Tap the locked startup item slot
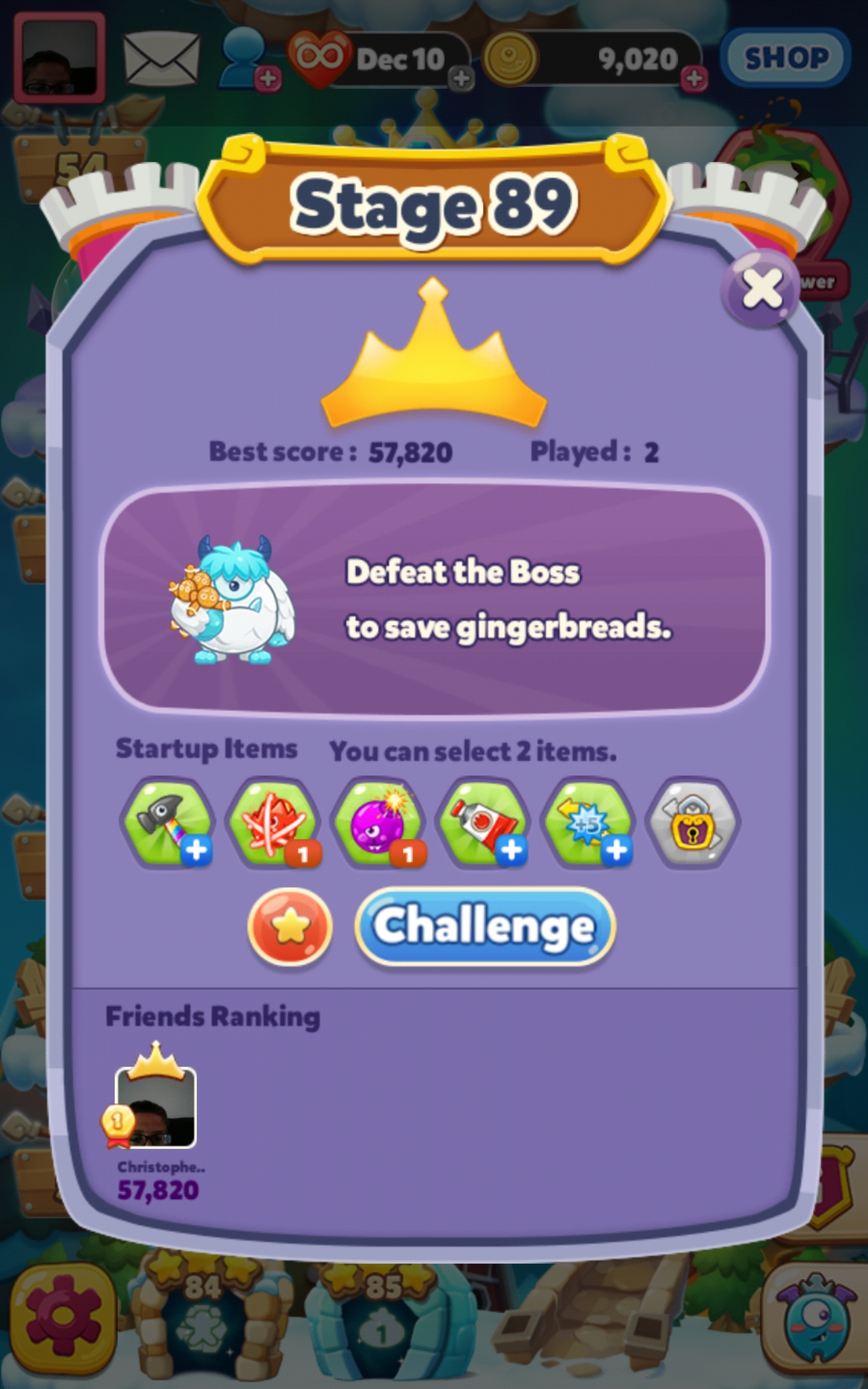This screenshot has height=1389, width=868. pos(693,823)
